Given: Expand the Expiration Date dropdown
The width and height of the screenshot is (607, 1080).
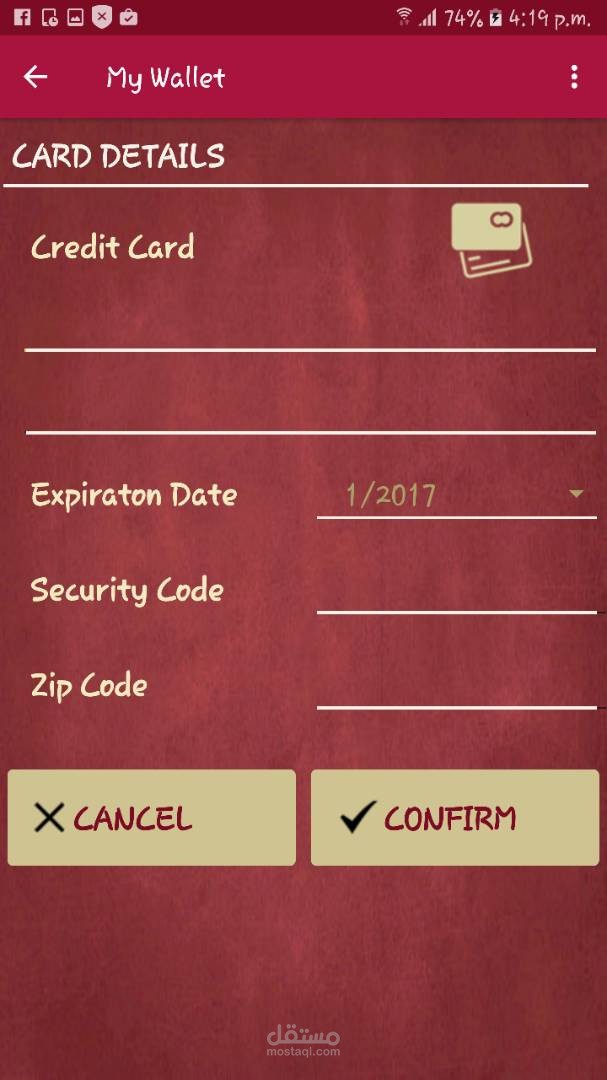Looking at the screenshot, I should click(x=456, y=494).
